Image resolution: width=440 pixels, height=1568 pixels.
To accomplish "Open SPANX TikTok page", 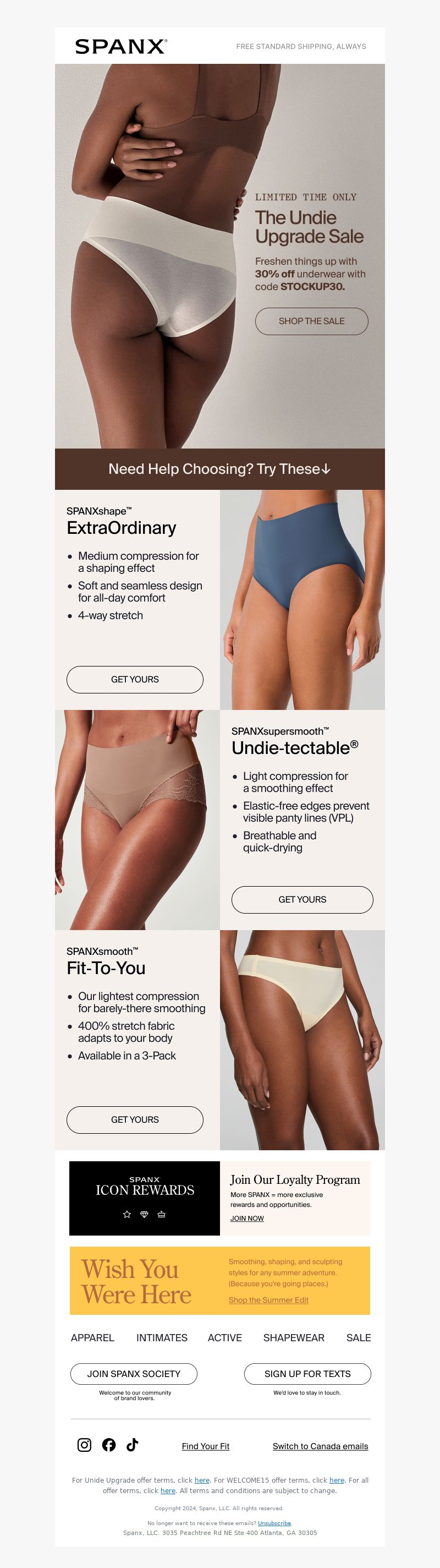I will (132, 1445).
